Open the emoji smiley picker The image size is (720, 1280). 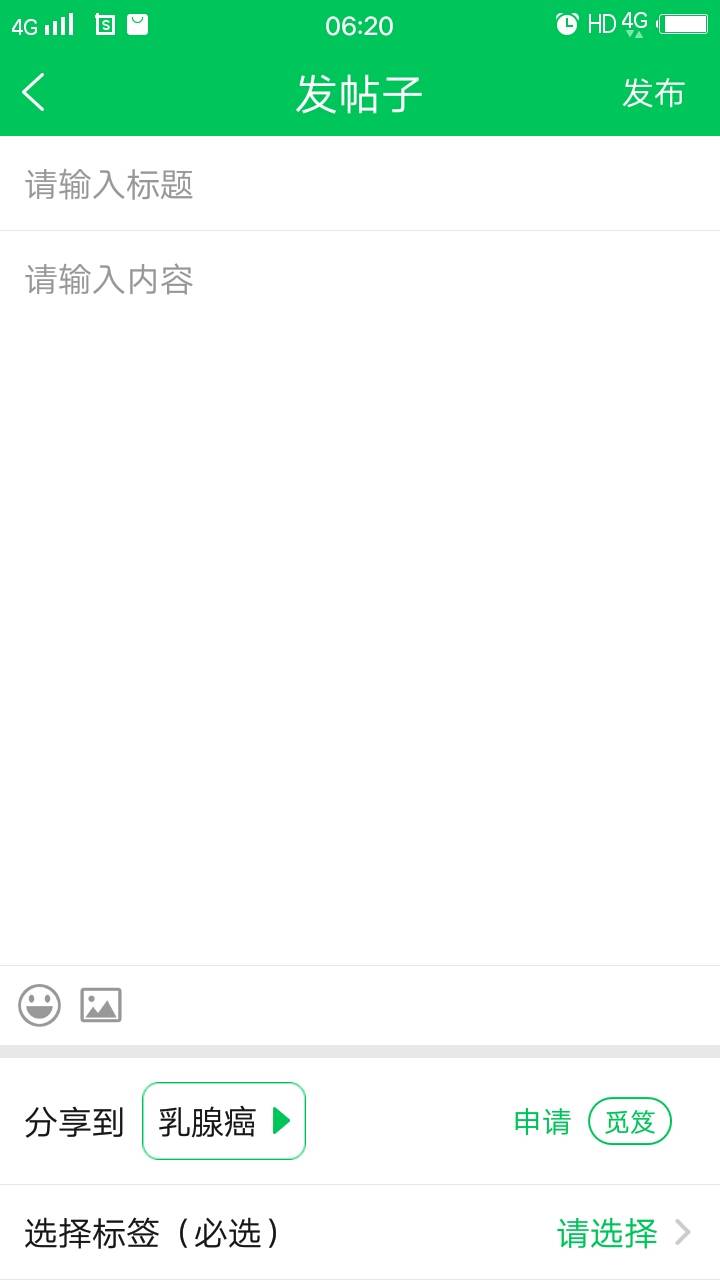pyautogui.click(x=40, y=1005)
